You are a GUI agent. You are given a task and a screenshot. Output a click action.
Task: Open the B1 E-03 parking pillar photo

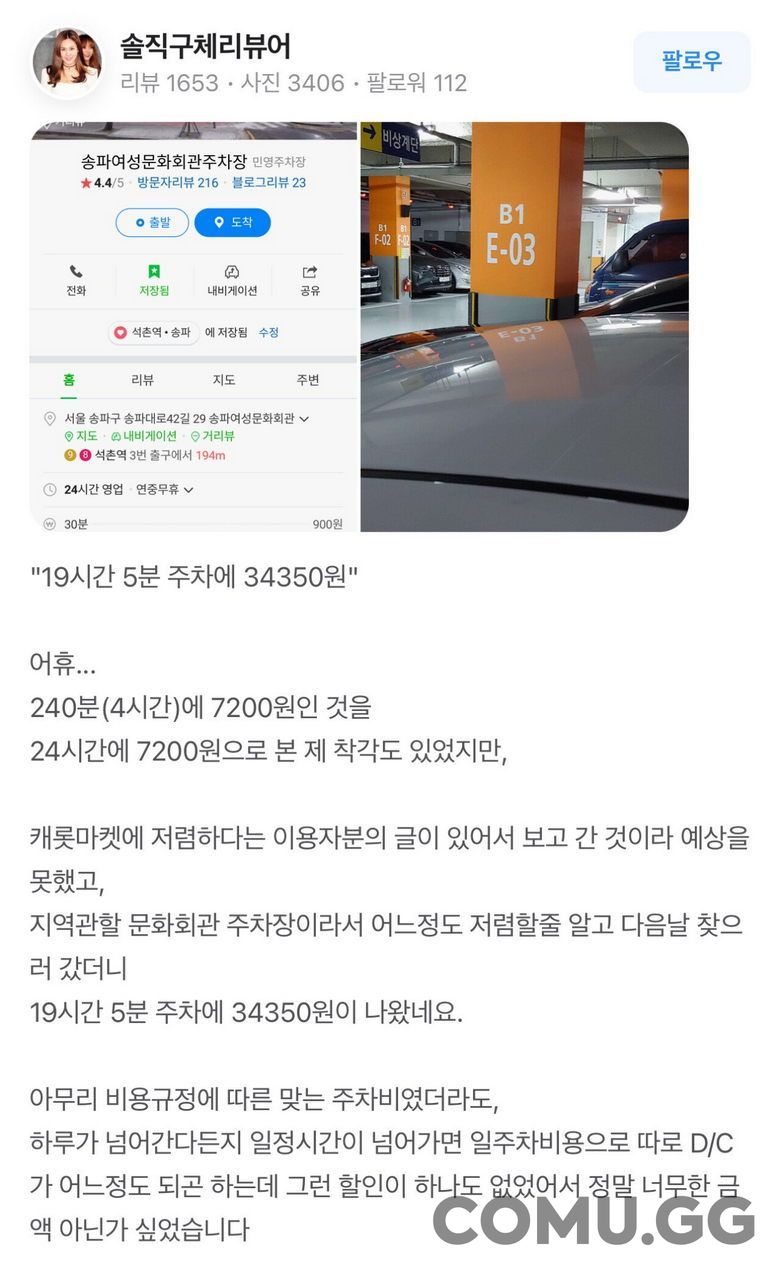pyautogui.click(x=524, y=327)
